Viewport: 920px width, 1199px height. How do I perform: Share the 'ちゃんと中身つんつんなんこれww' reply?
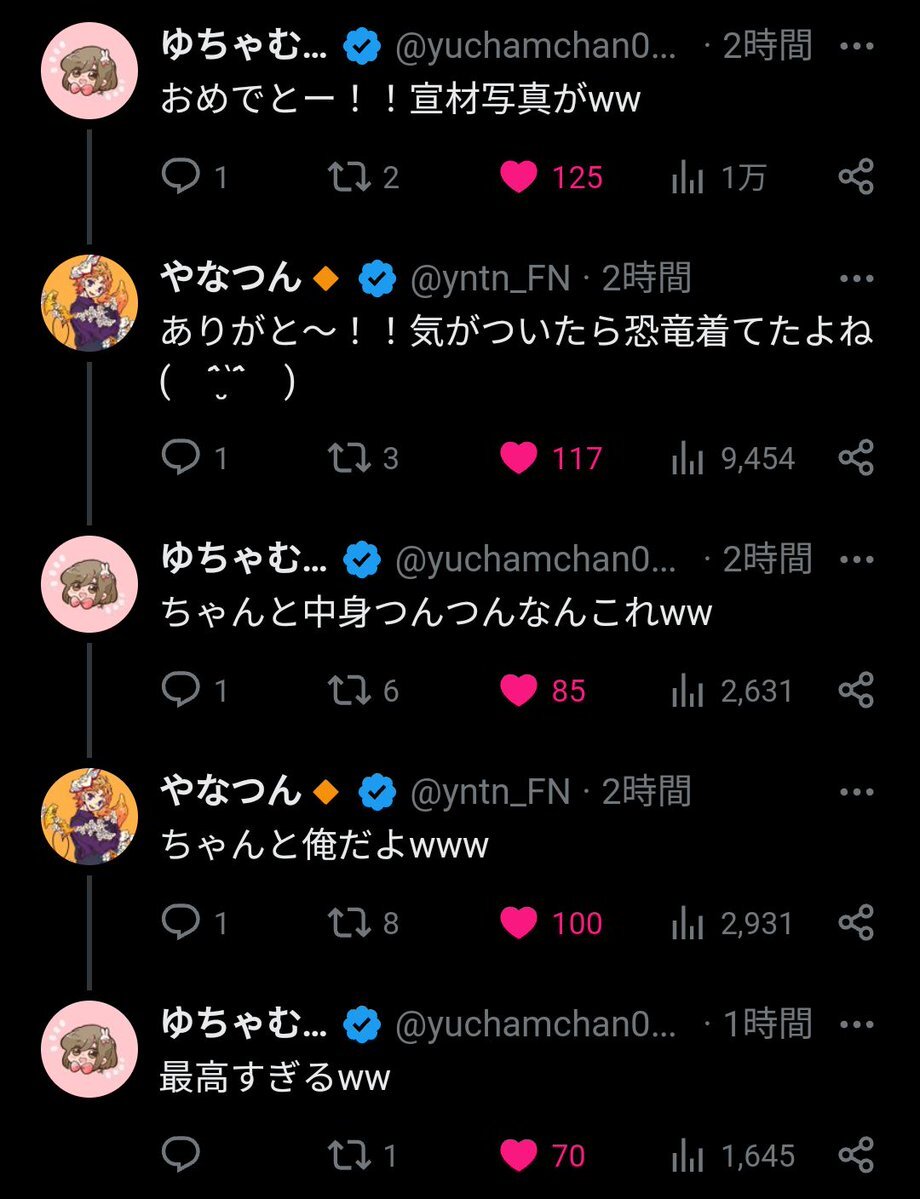coord(856,691)
